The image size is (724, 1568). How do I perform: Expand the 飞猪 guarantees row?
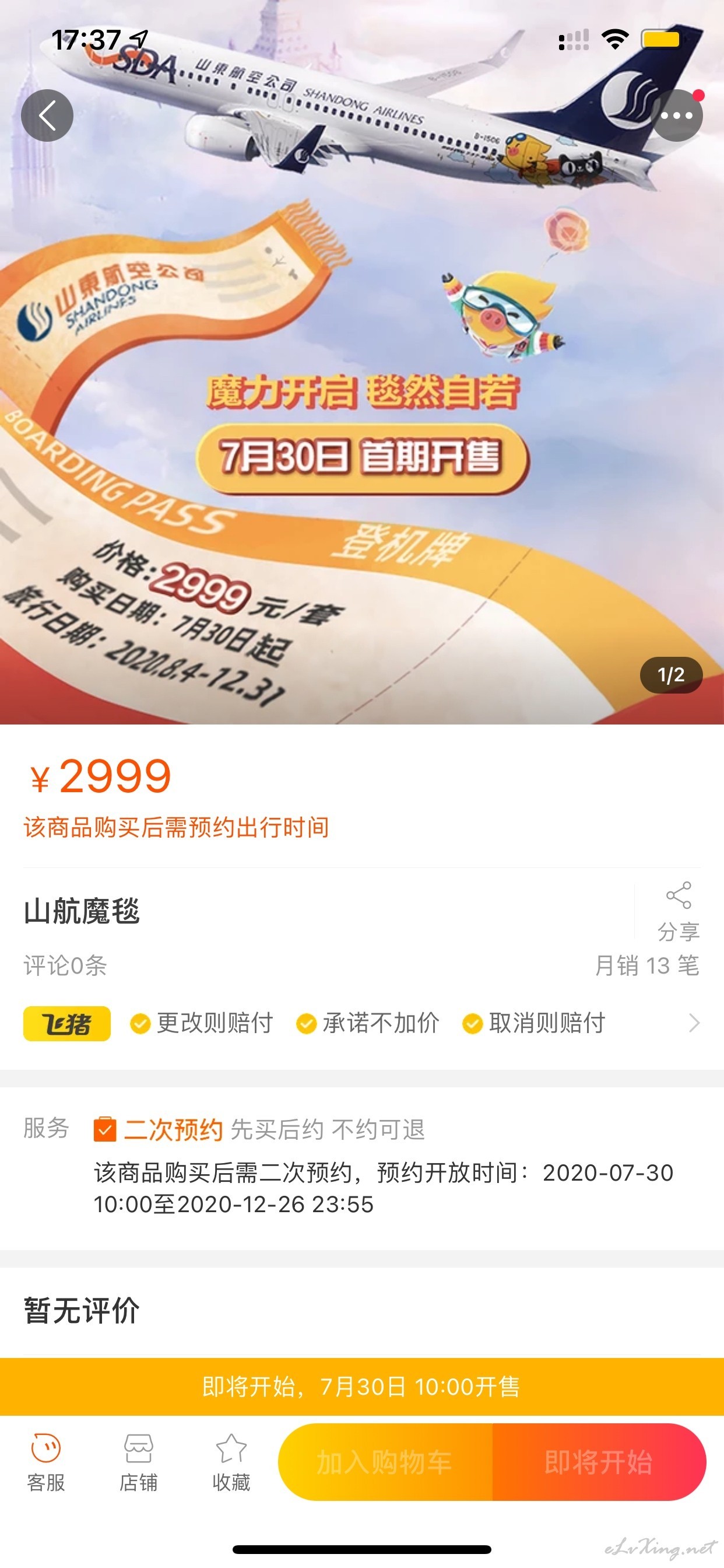362,1023
